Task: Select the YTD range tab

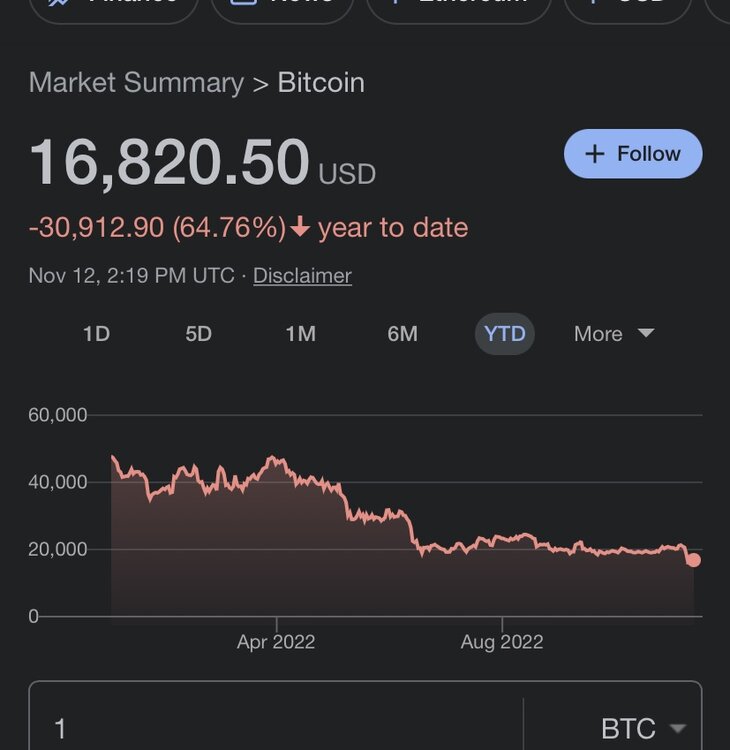Action: click(504, 334)
